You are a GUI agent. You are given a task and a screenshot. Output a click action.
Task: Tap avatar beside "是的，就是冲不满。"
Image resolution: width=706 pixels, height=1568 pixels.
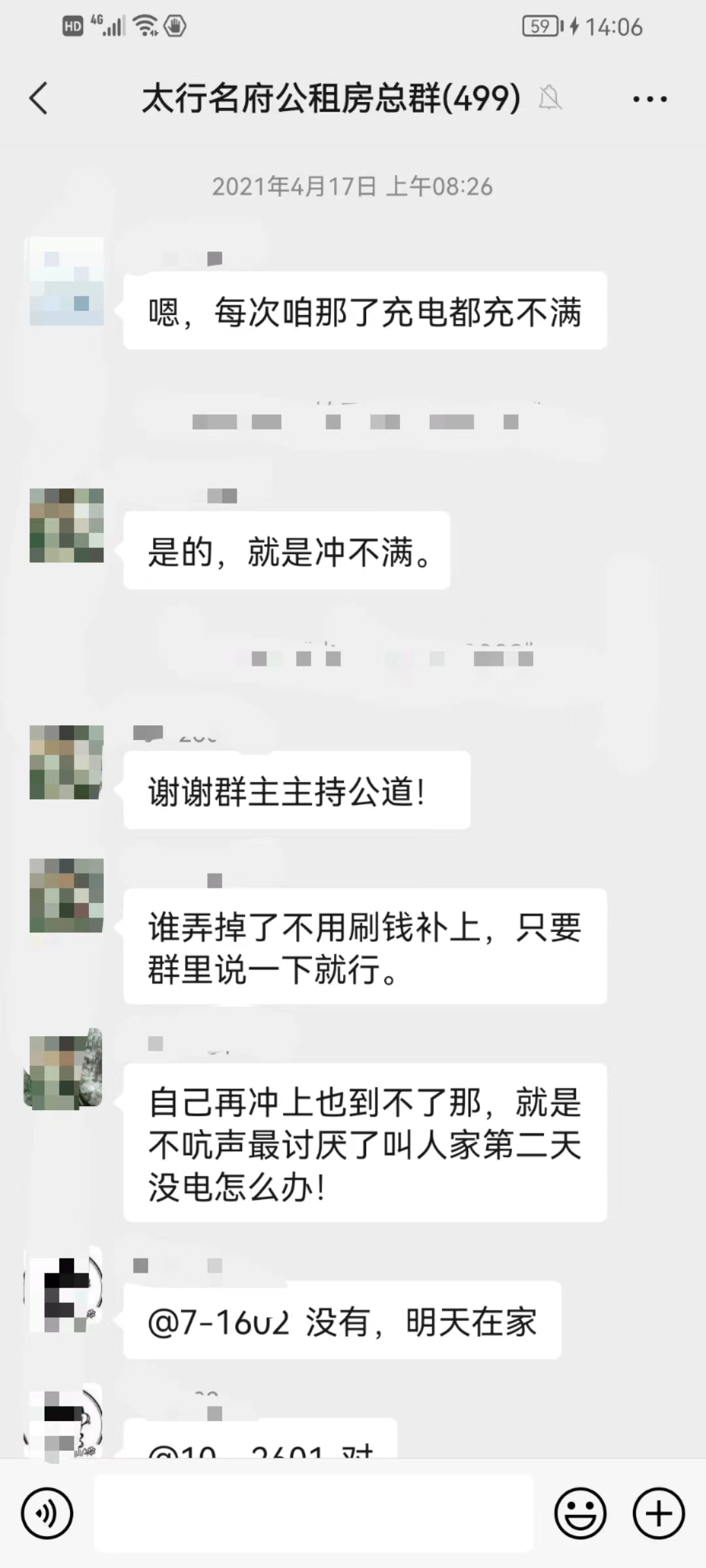[x=67, y=525]
